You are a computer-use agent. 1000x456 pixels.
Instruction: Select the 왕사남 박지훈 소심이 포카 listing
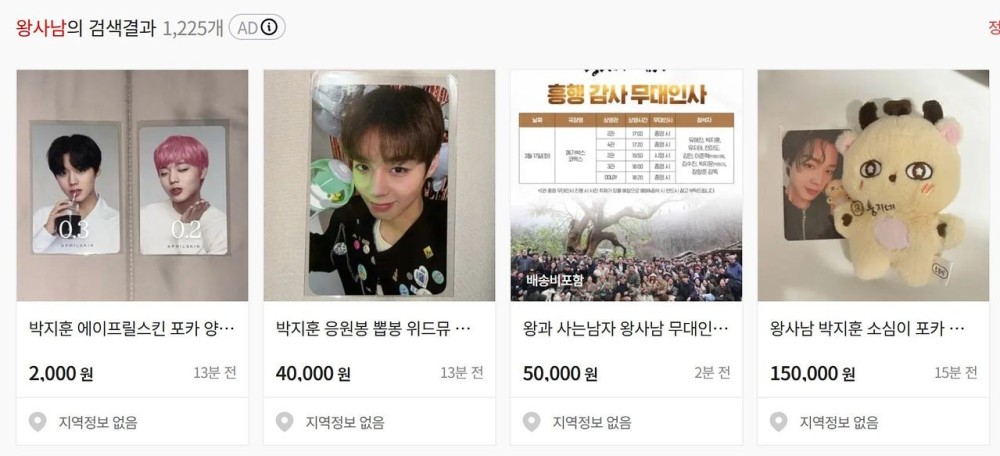click(x=873, y=328)
